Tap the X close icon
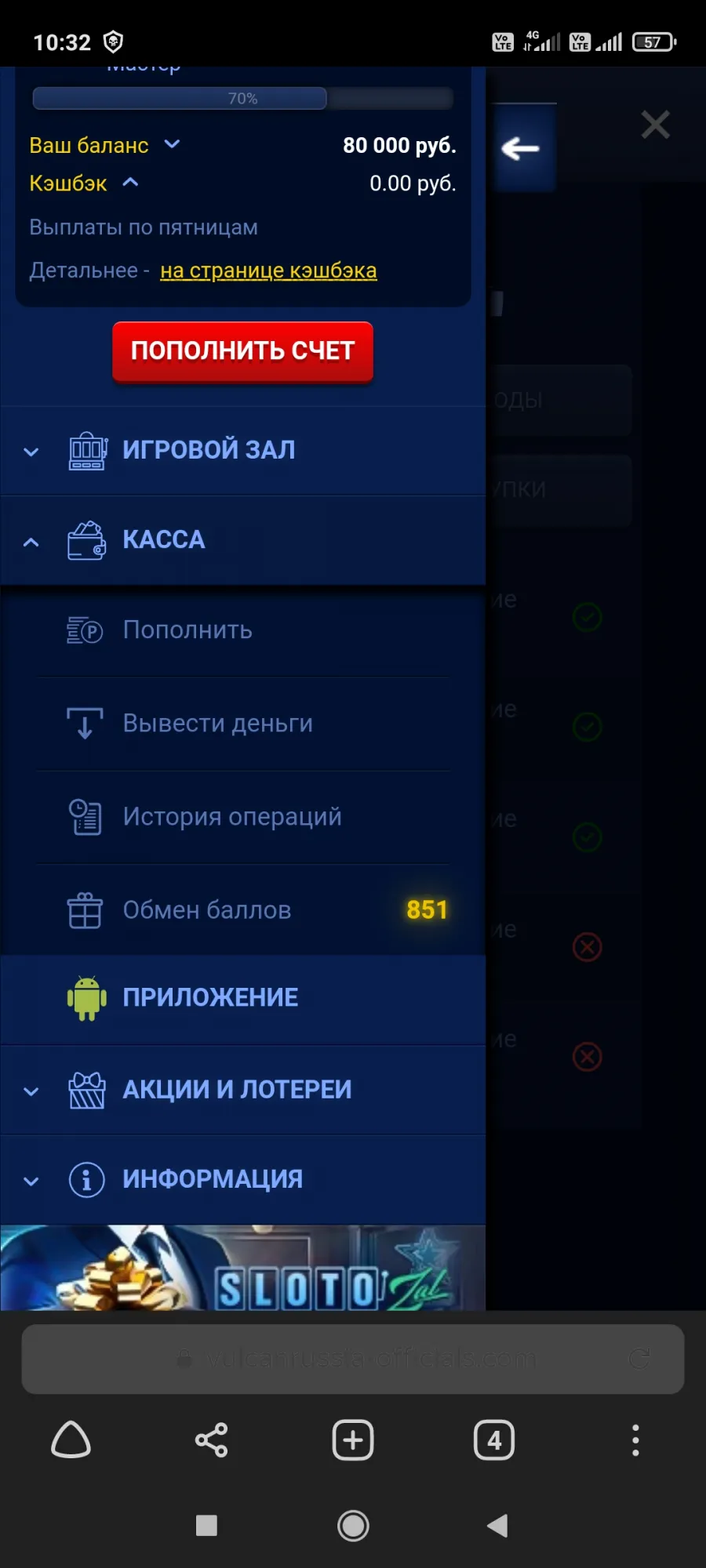 655,125
